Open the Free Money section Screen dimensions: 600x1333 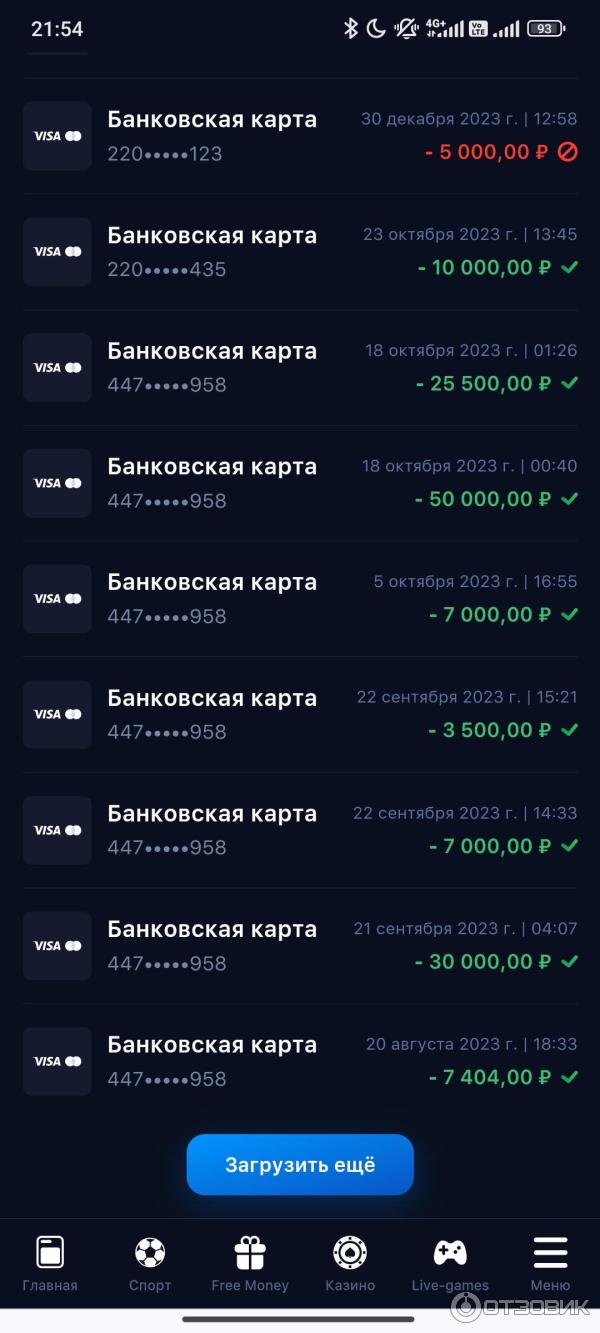click(x=250, y=1263)
